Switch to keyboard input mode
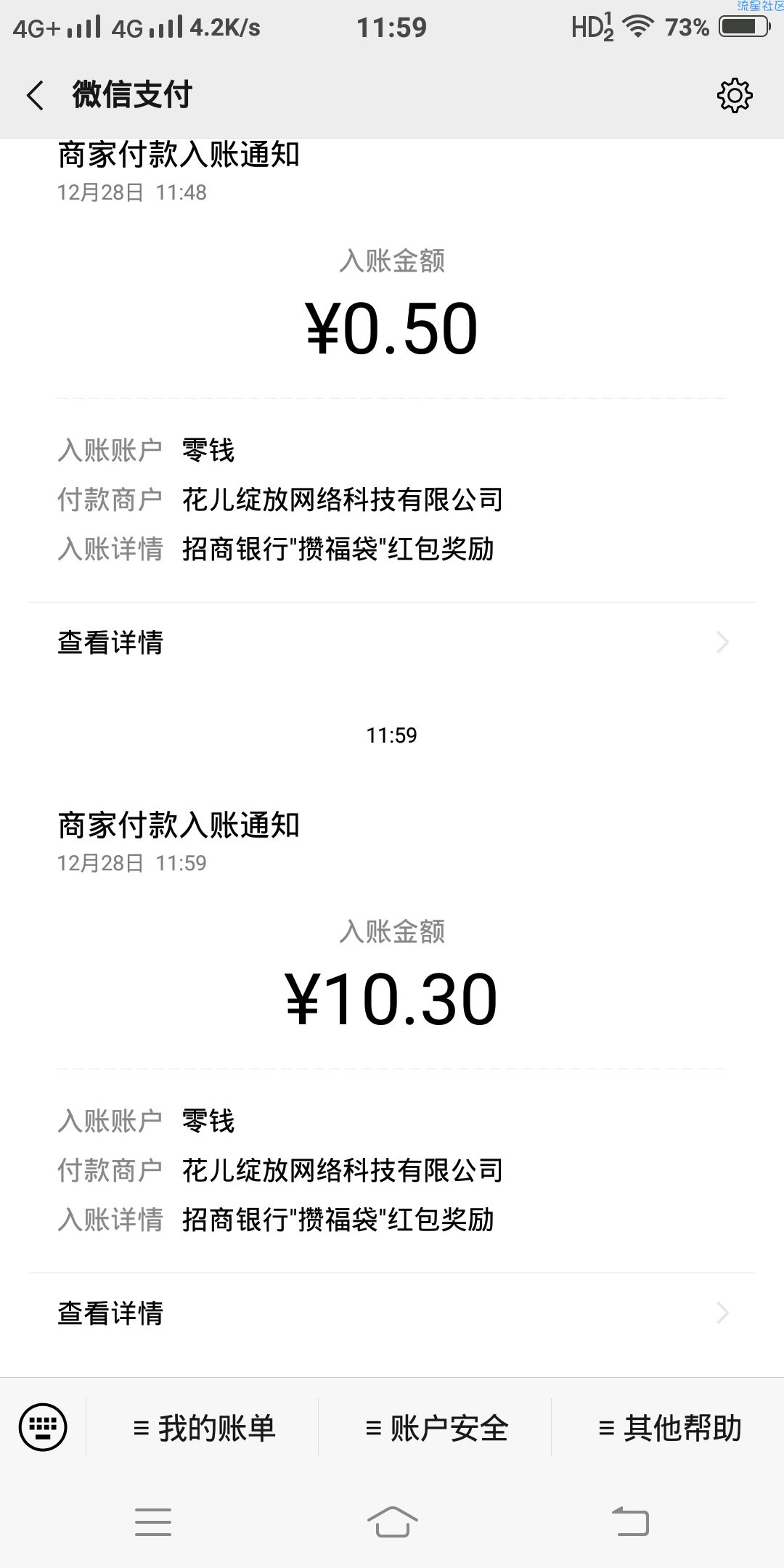This screenshot has width=784, height=1568. 43,1427
